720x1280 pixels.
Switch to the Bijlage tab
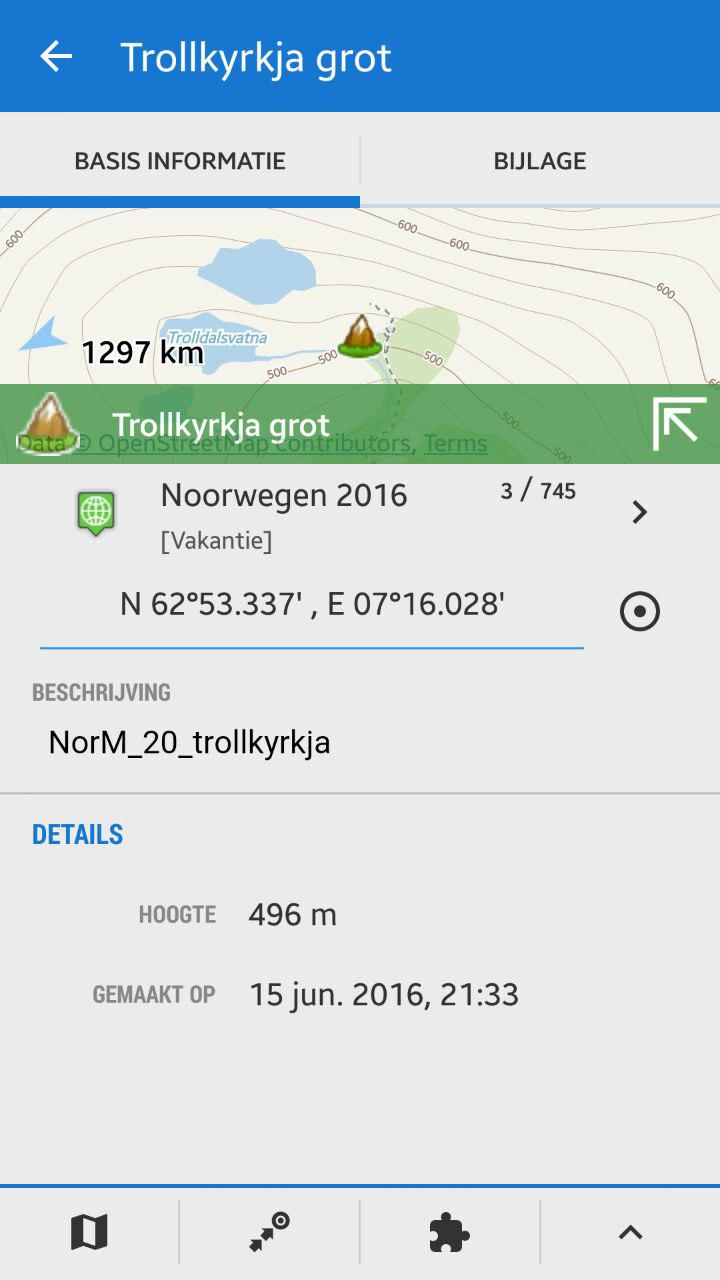[x=539, y=161]
